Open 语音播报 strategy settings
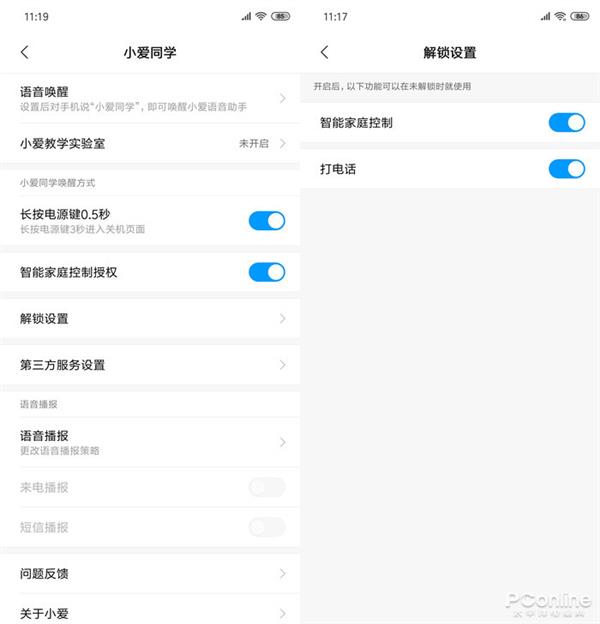 pos(150,442)
